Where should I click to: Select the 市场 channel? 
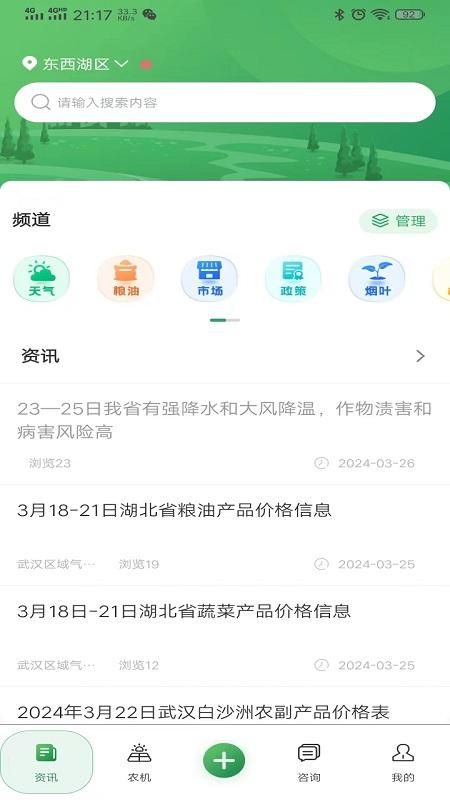209,279
